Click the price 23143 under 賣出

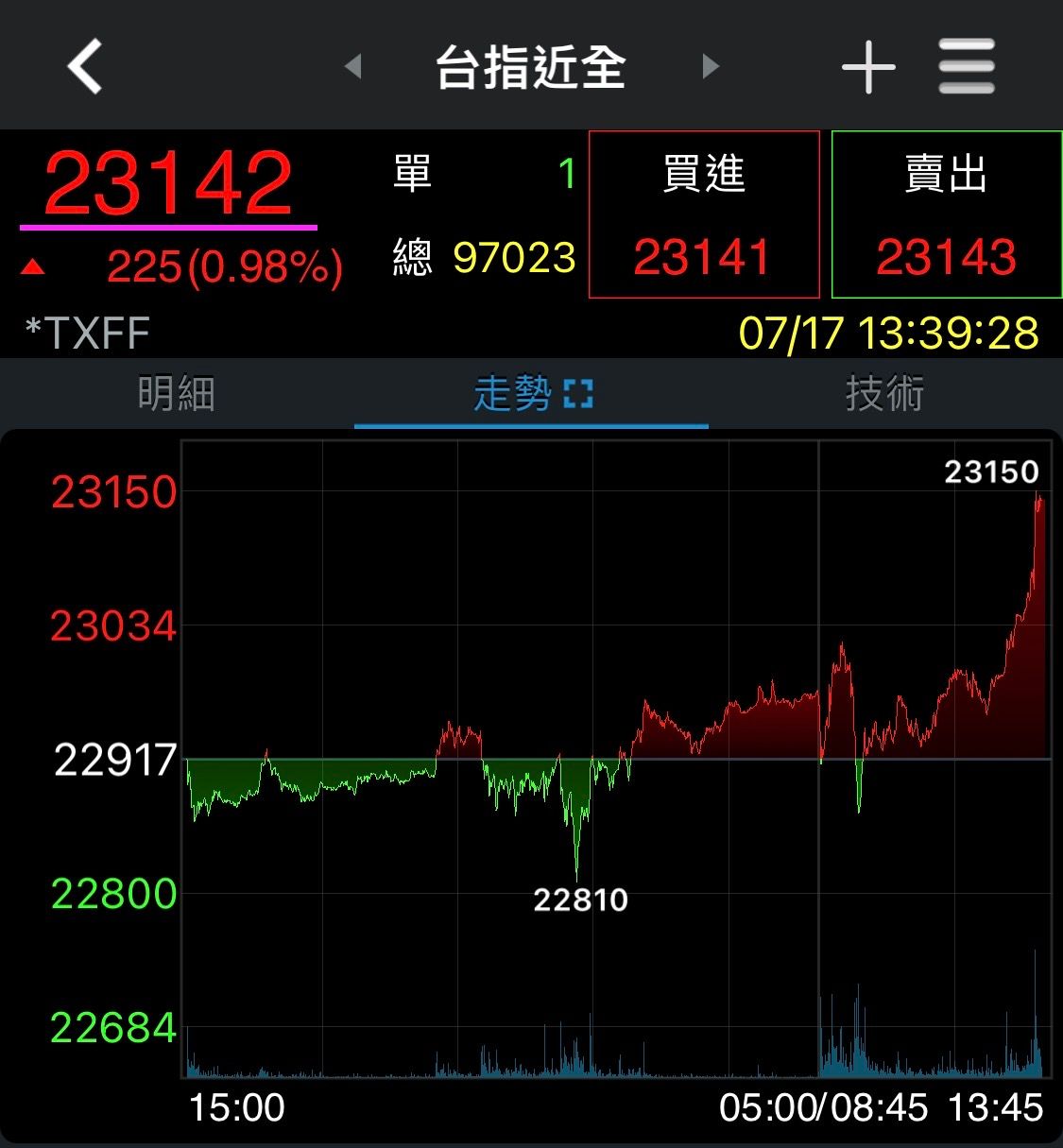click(945, 255)
